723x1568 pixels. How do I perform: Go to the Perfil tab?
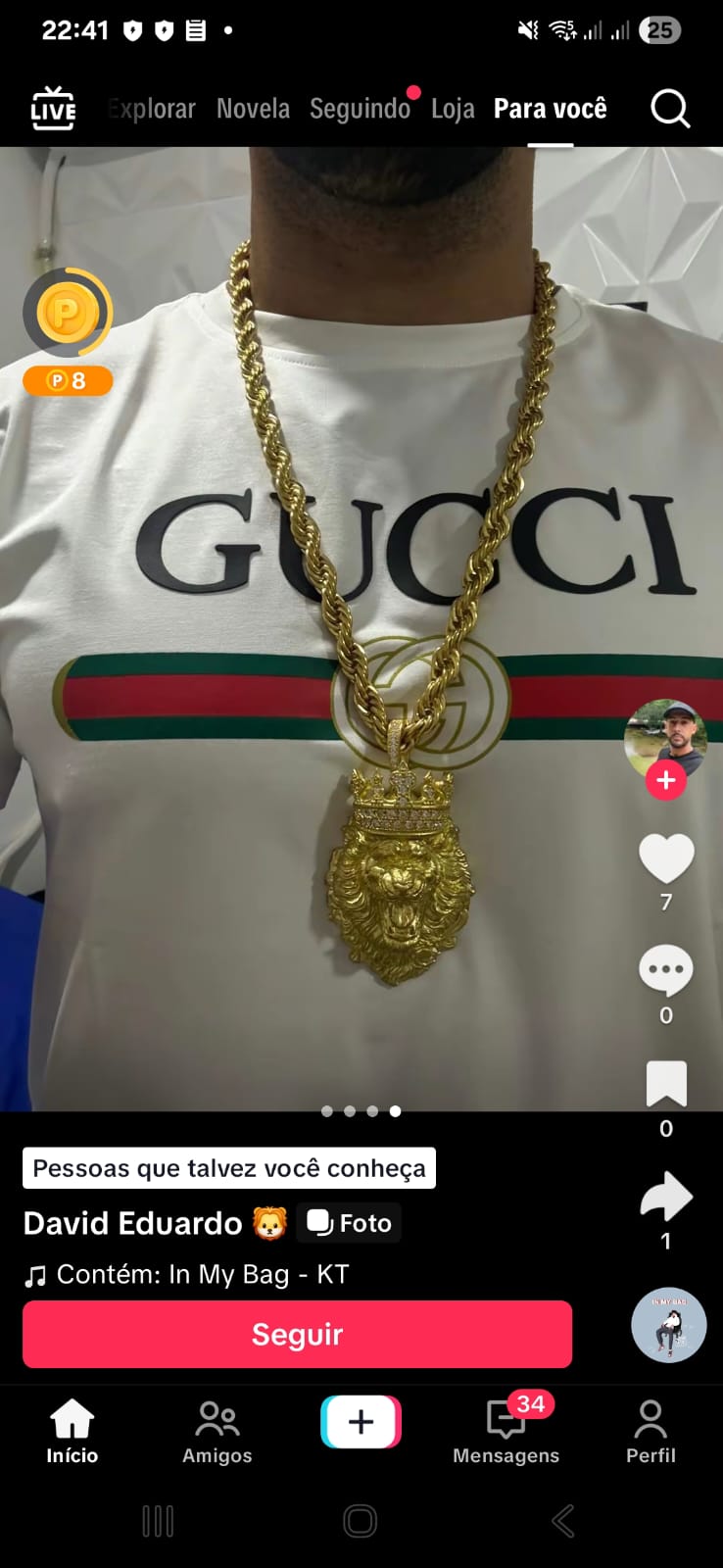(x=651, y=1432)
